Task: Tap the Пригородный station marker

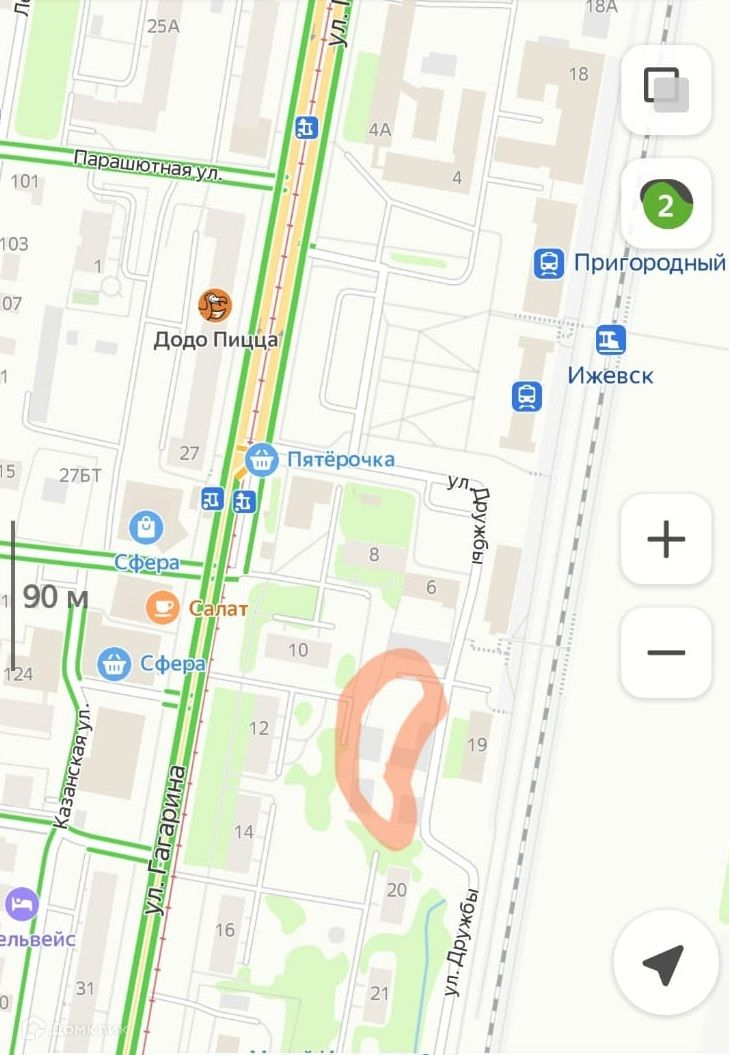Action: tap(548, 263)
